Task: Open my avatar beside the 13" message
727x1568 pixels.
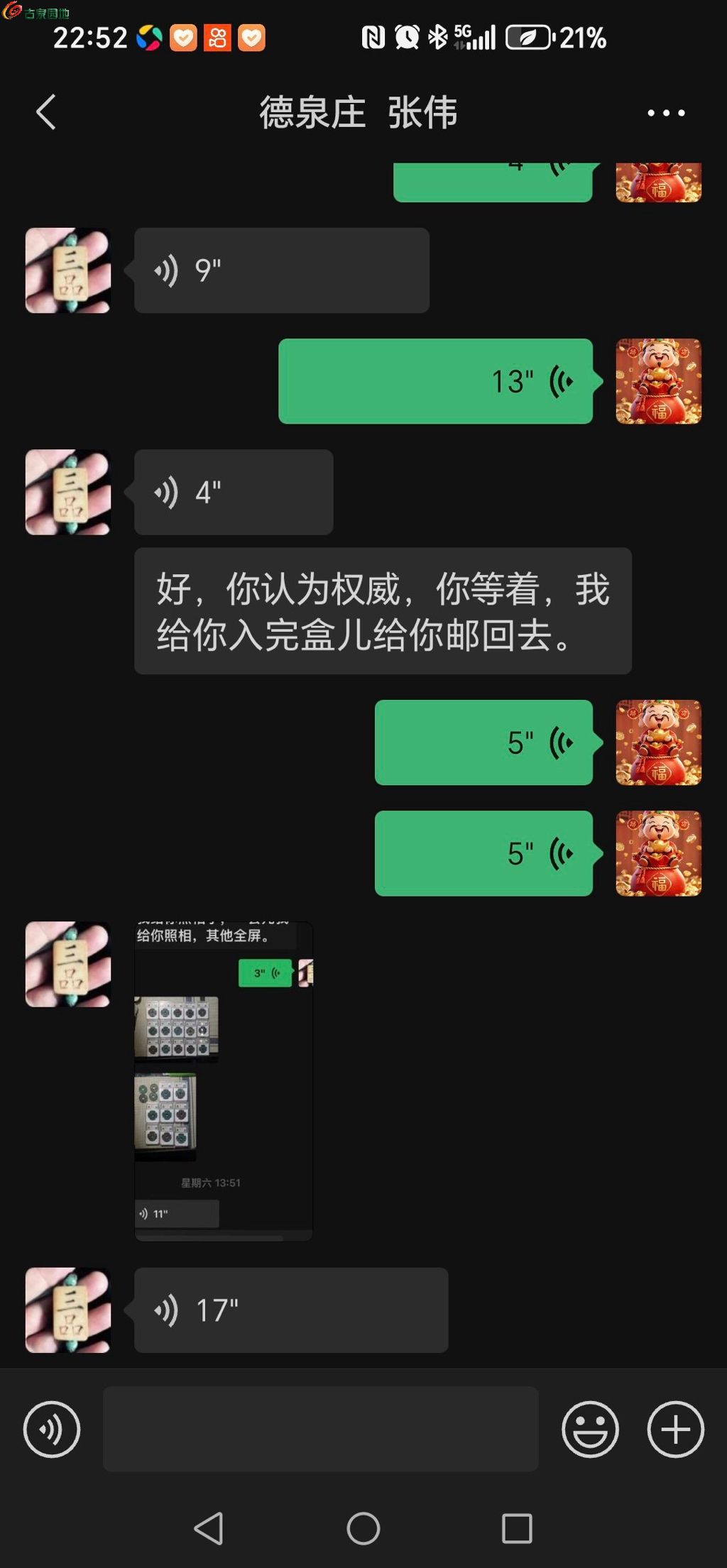Action: coord(659,381)
